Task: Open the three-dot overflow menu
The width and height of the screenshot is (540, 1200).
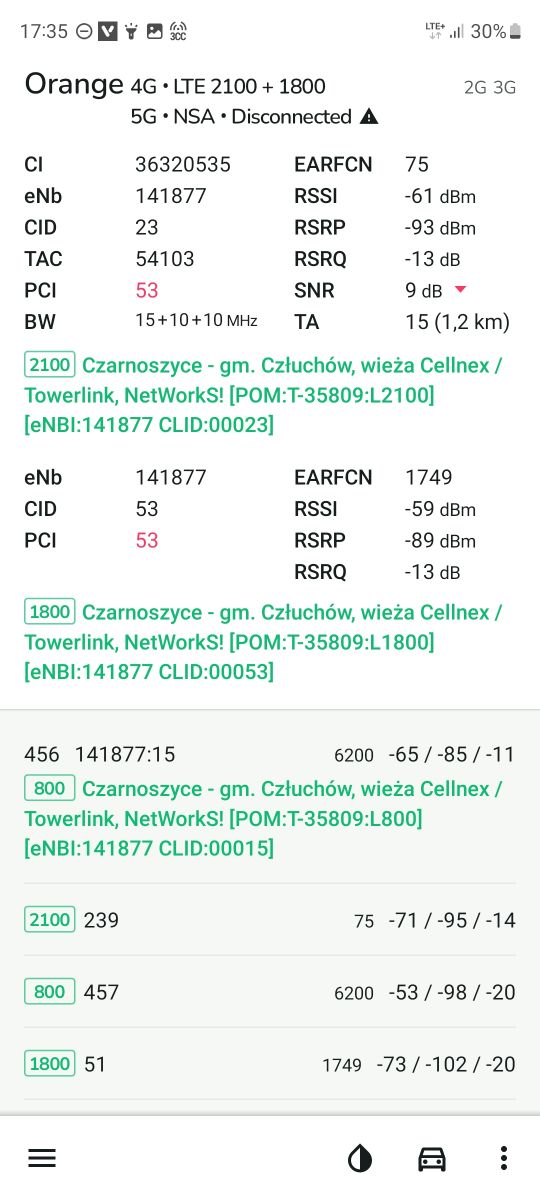Action: pos(504,1158)
